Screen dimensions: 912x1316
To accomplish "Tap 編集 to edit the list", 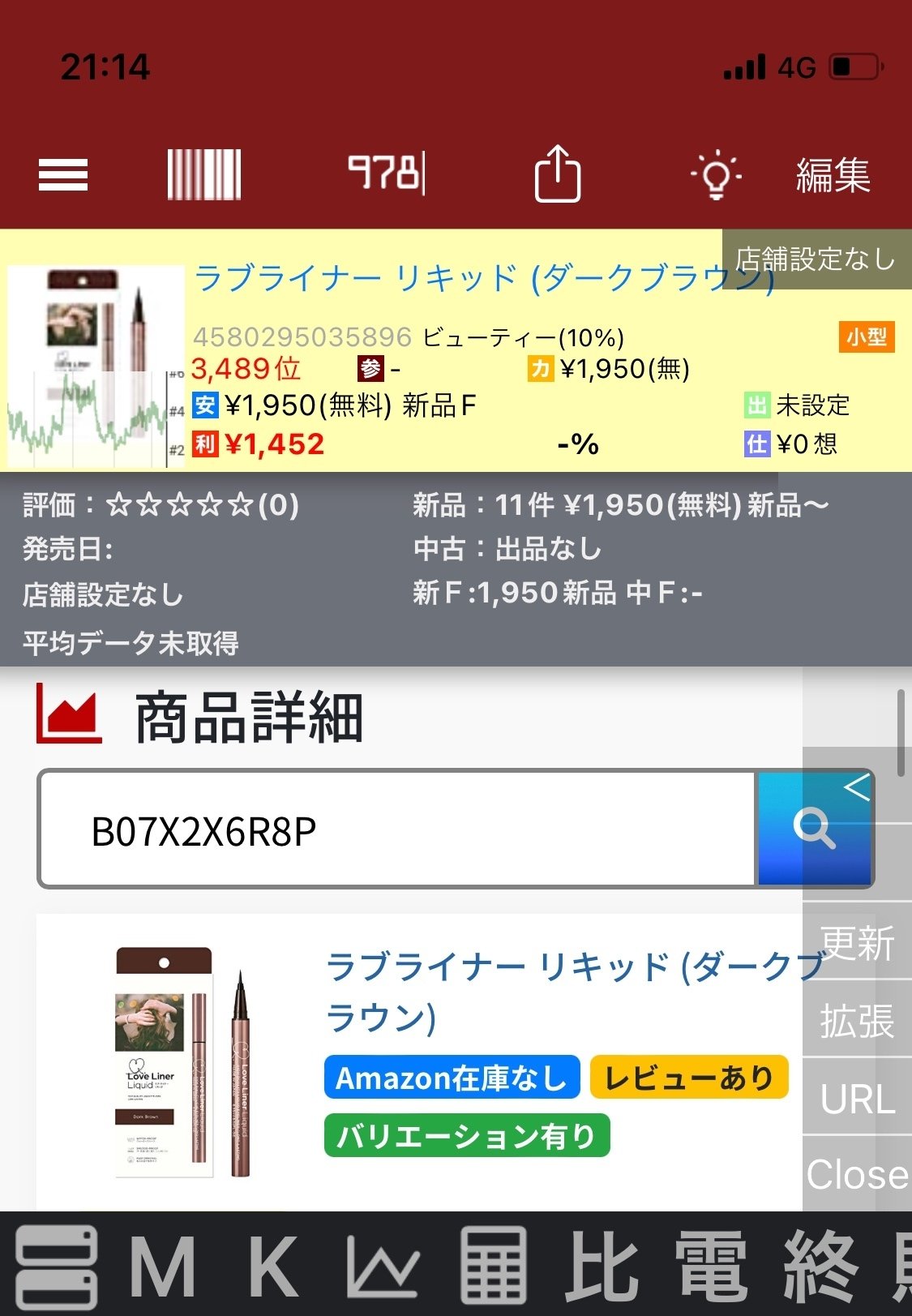I will click(833, 175).
